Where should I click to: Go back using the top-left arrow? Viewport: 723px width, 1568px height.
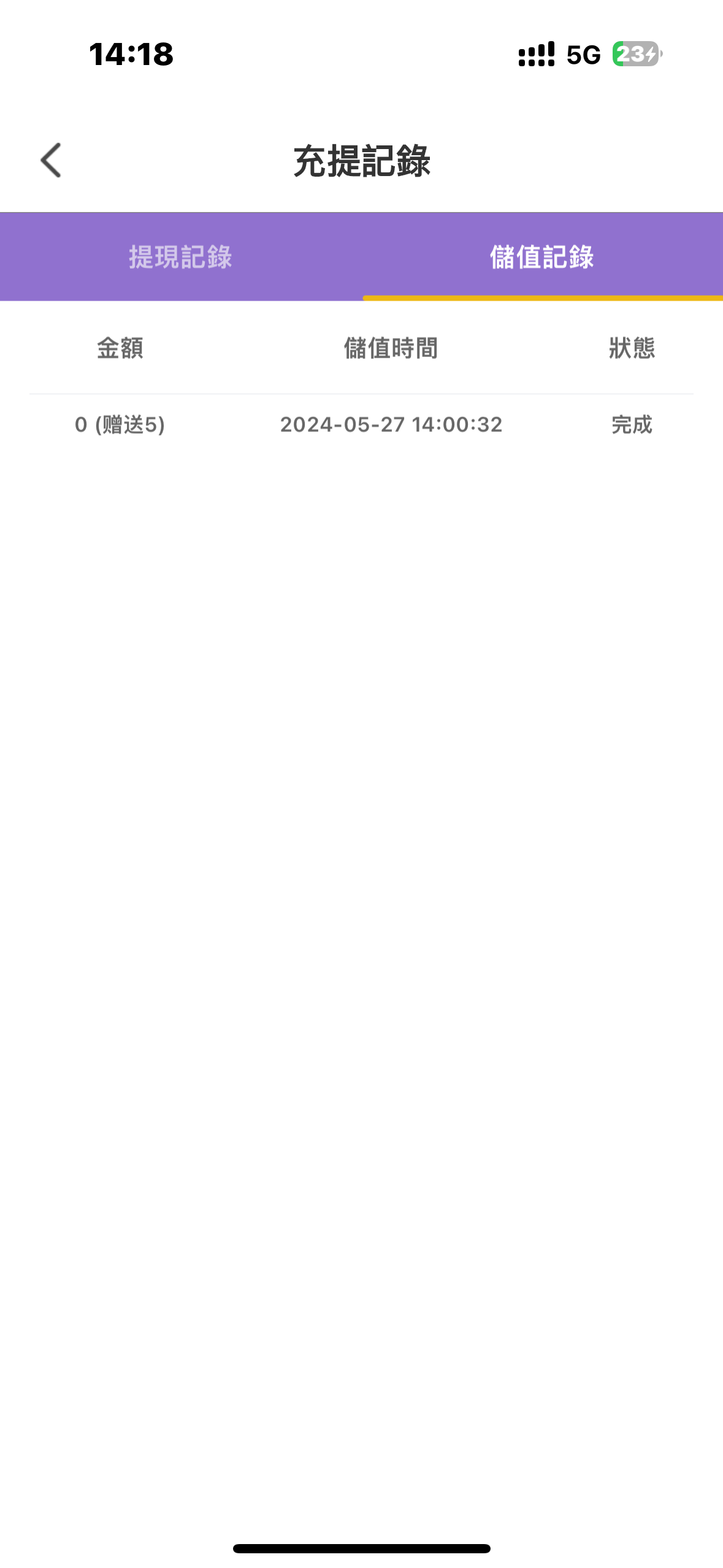(51, 160)
